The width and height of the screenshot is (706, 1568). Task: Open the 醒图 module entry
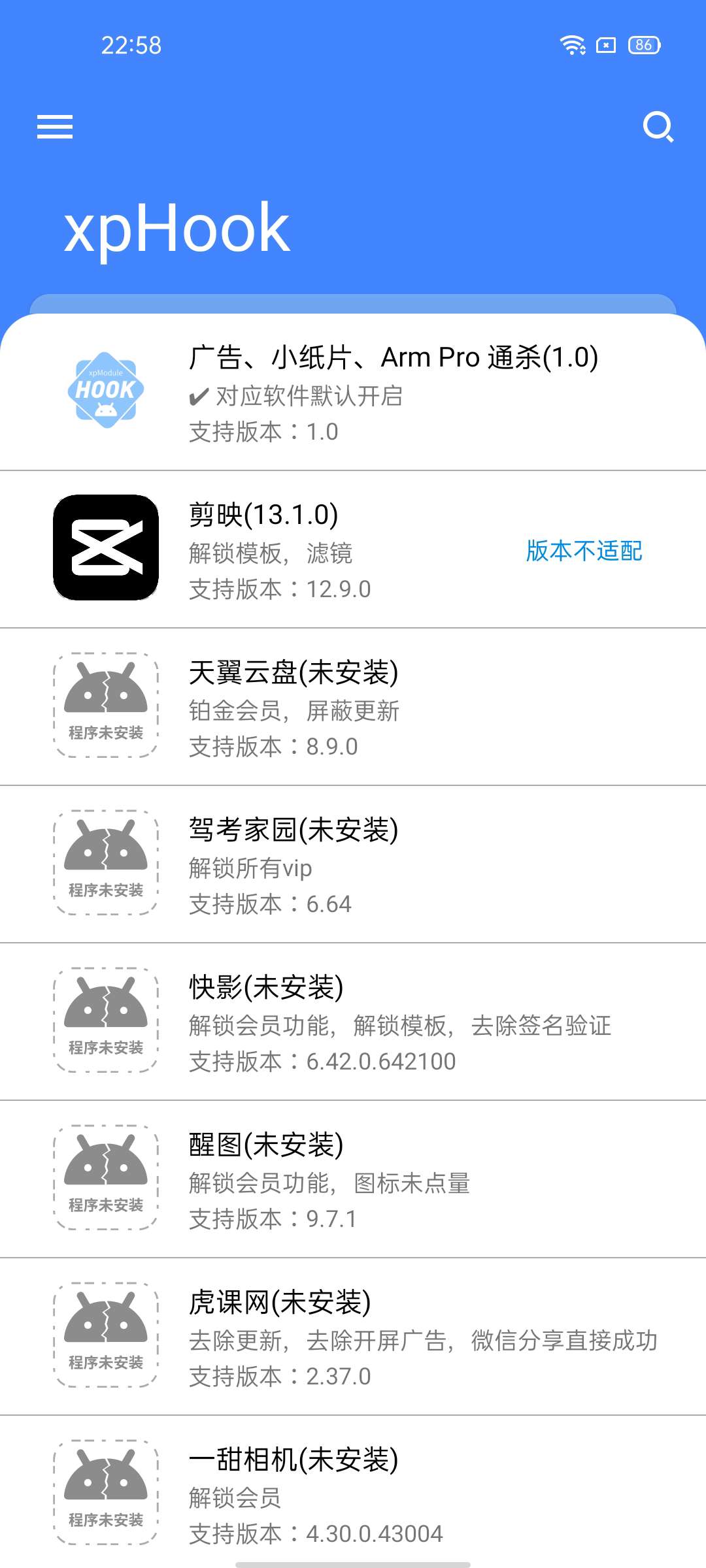[x=353, y=1181]
